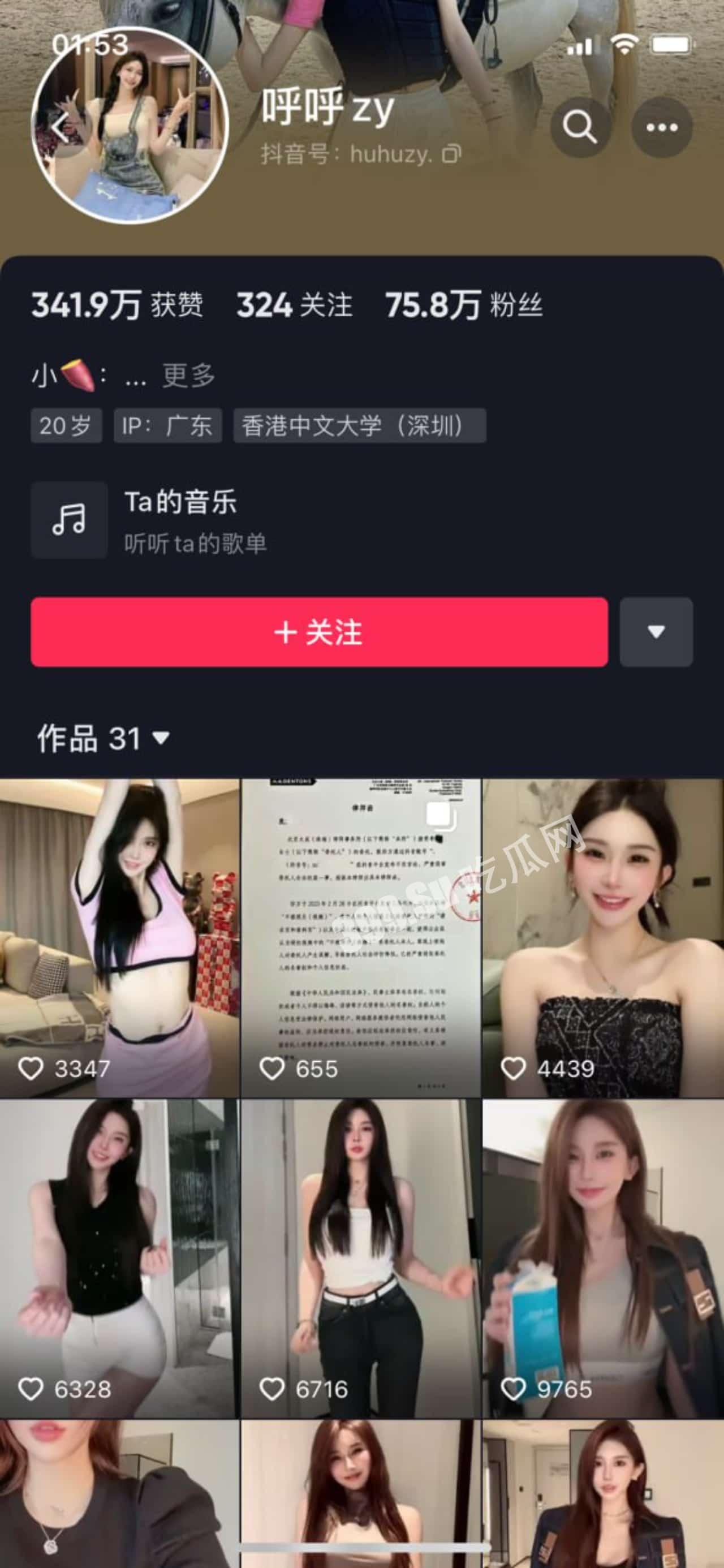Expand the bio with 更多
The height and width of the screenshot is (1568, 724).
tap(188, 376)
